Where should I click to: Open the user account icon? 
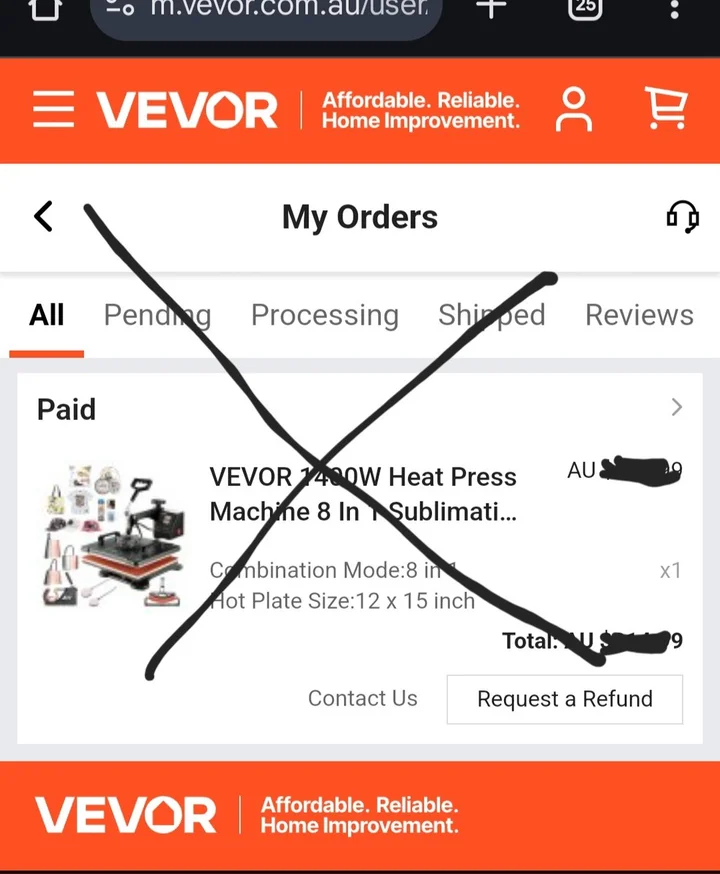[x=574, y=110]
